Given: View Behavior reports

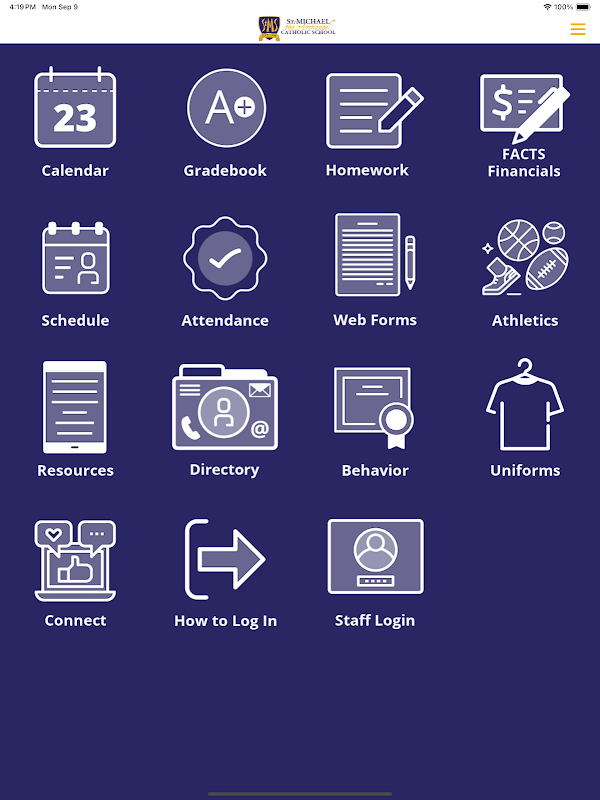Looking at the screenshot, I should click(x=375, y=422).
